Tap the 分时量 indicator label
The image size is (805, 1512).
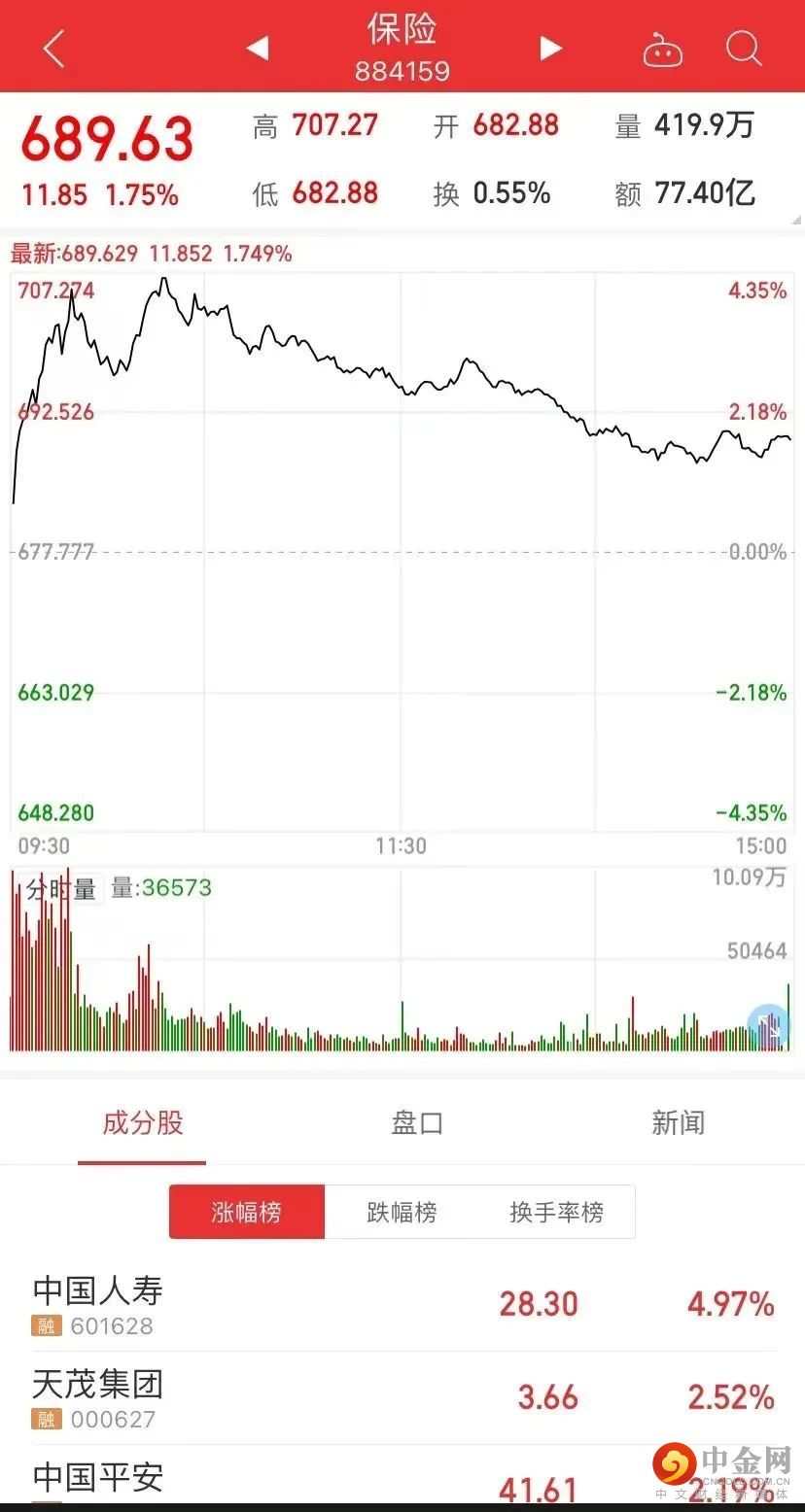[x=60, y=888]
